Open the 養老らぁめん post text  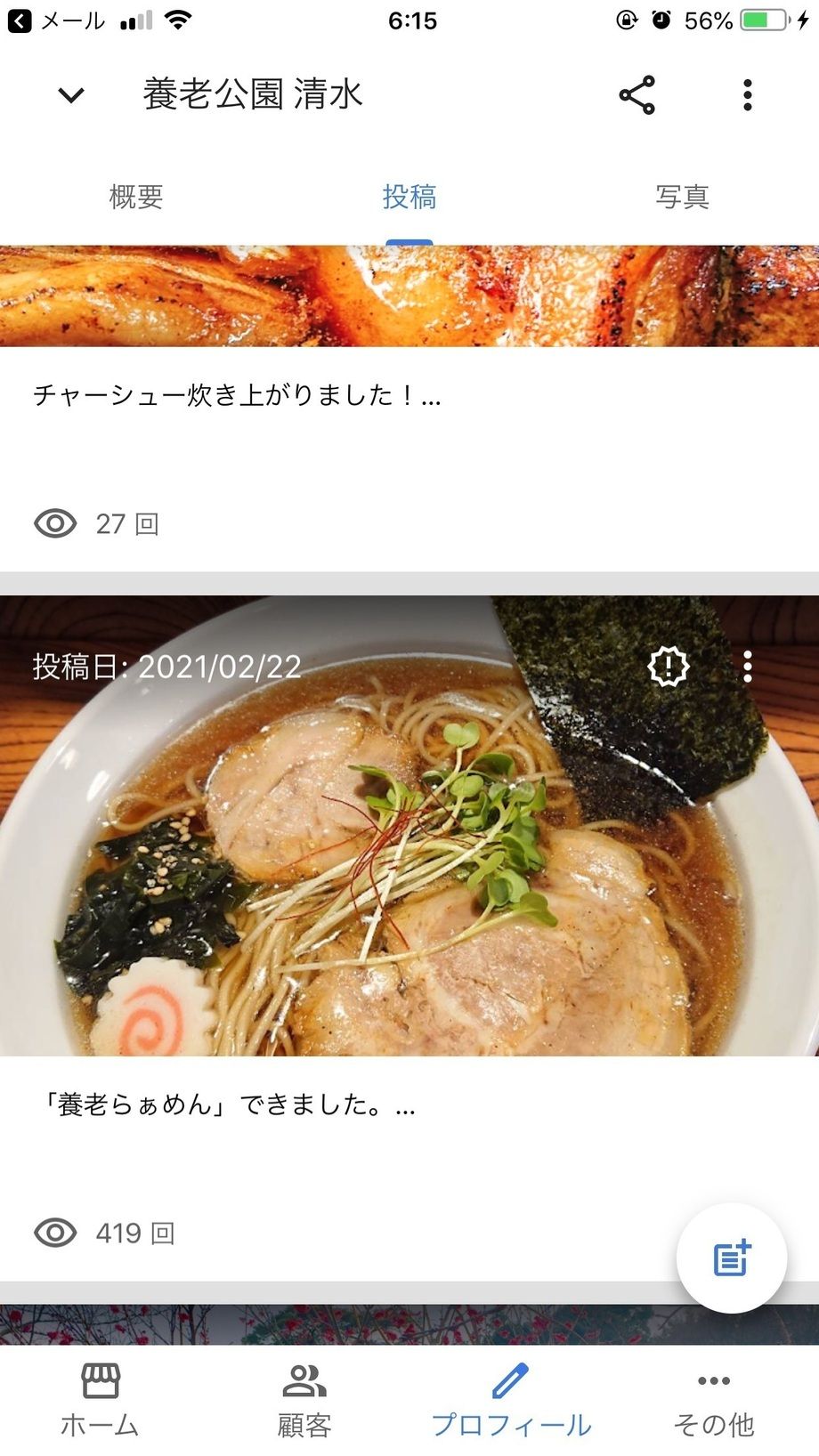point(227,1104)
